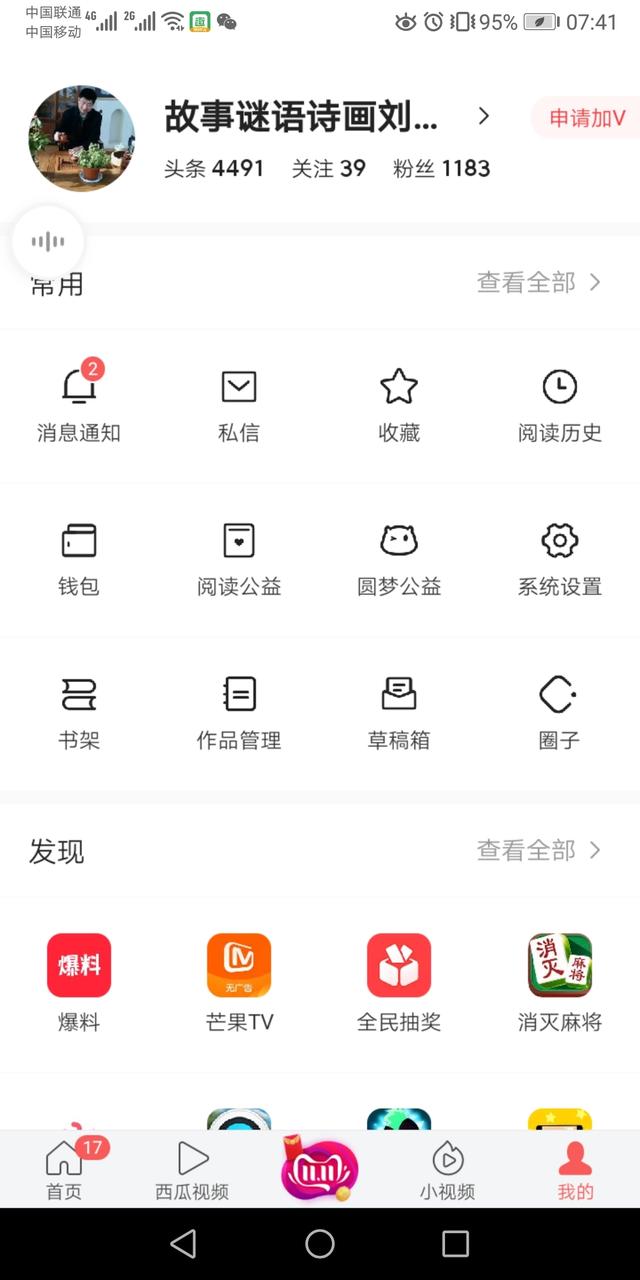
Task: Open 爆料 tip-off feature
Action: [x=79, y=982]
